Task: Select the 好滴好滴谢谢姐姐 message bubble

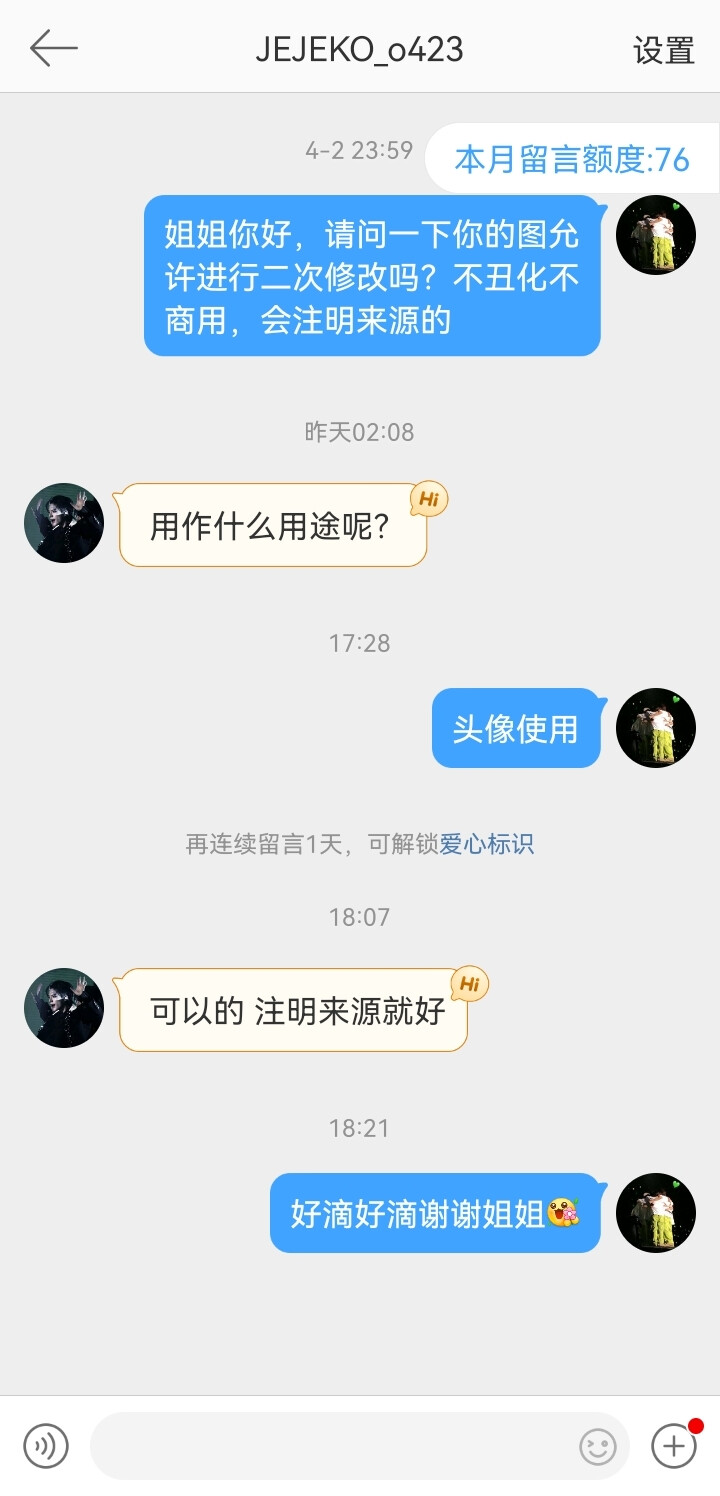Action: (x=435, y=1213)
